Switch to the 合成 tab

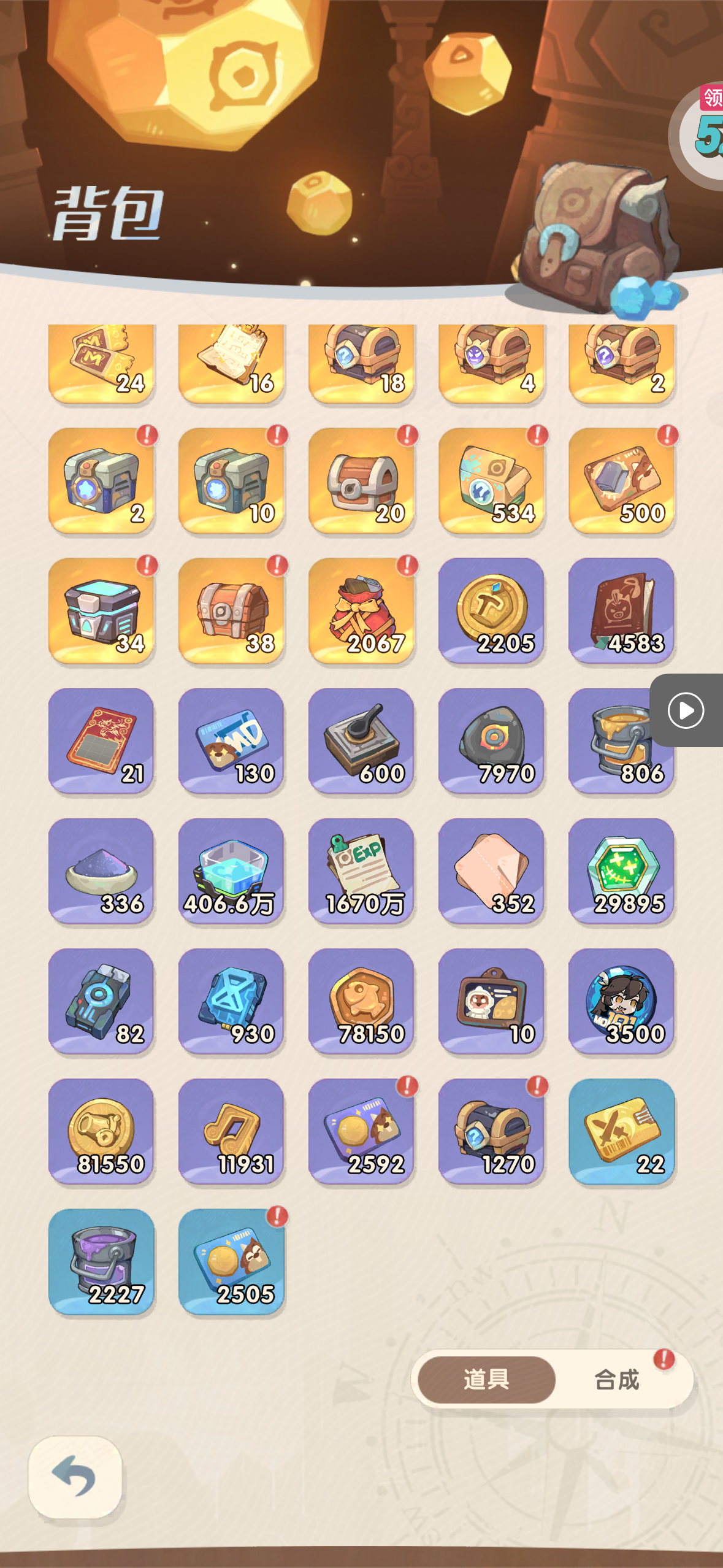[x=617, y=1380]
